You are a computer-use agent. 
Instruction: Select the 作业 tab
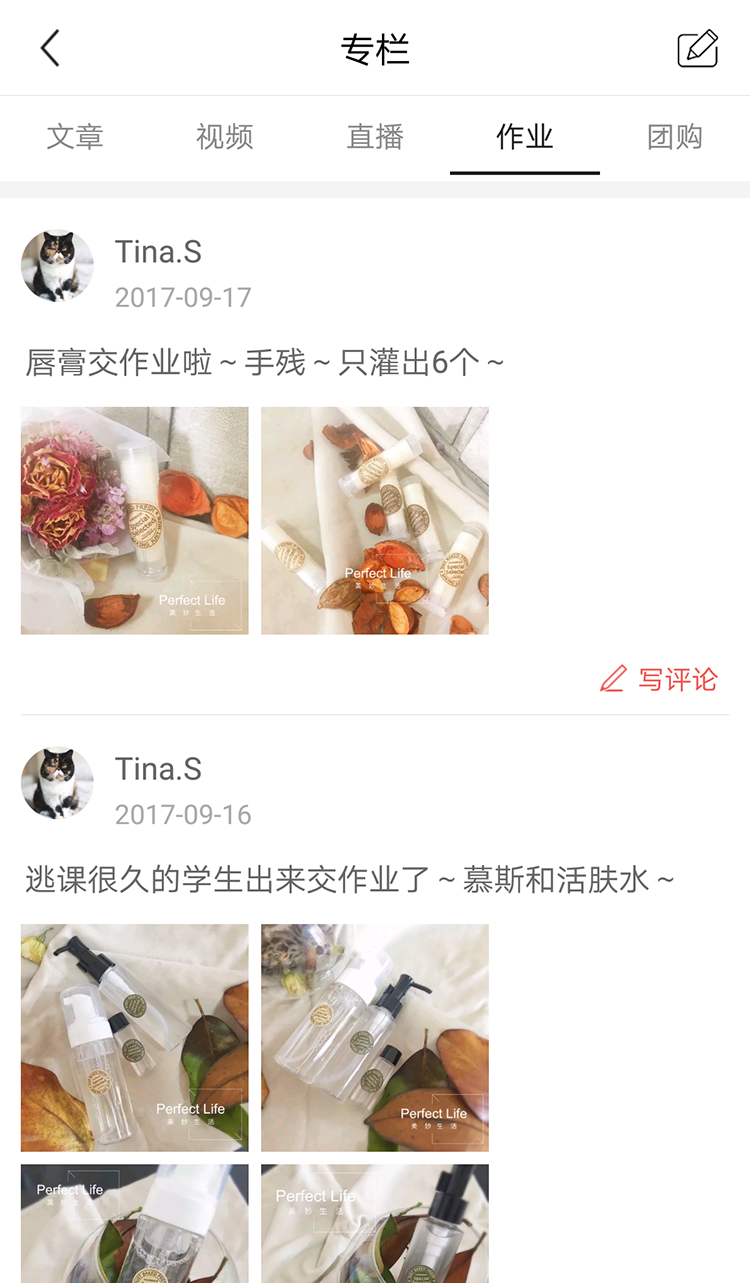pos(525,137)
